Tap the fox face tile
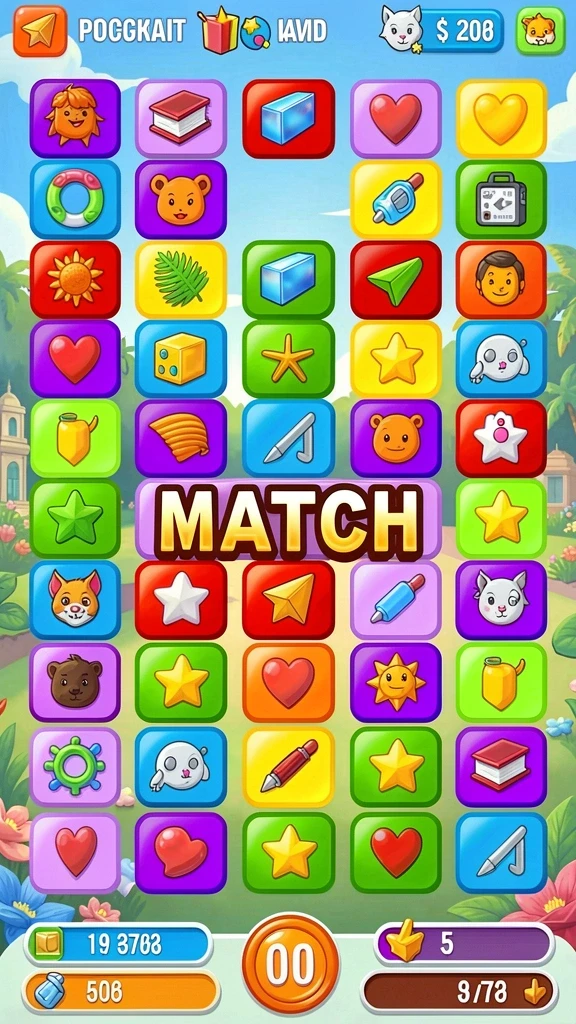The width and height of the screenshot is (576, 1024). [x=75, y=600]
